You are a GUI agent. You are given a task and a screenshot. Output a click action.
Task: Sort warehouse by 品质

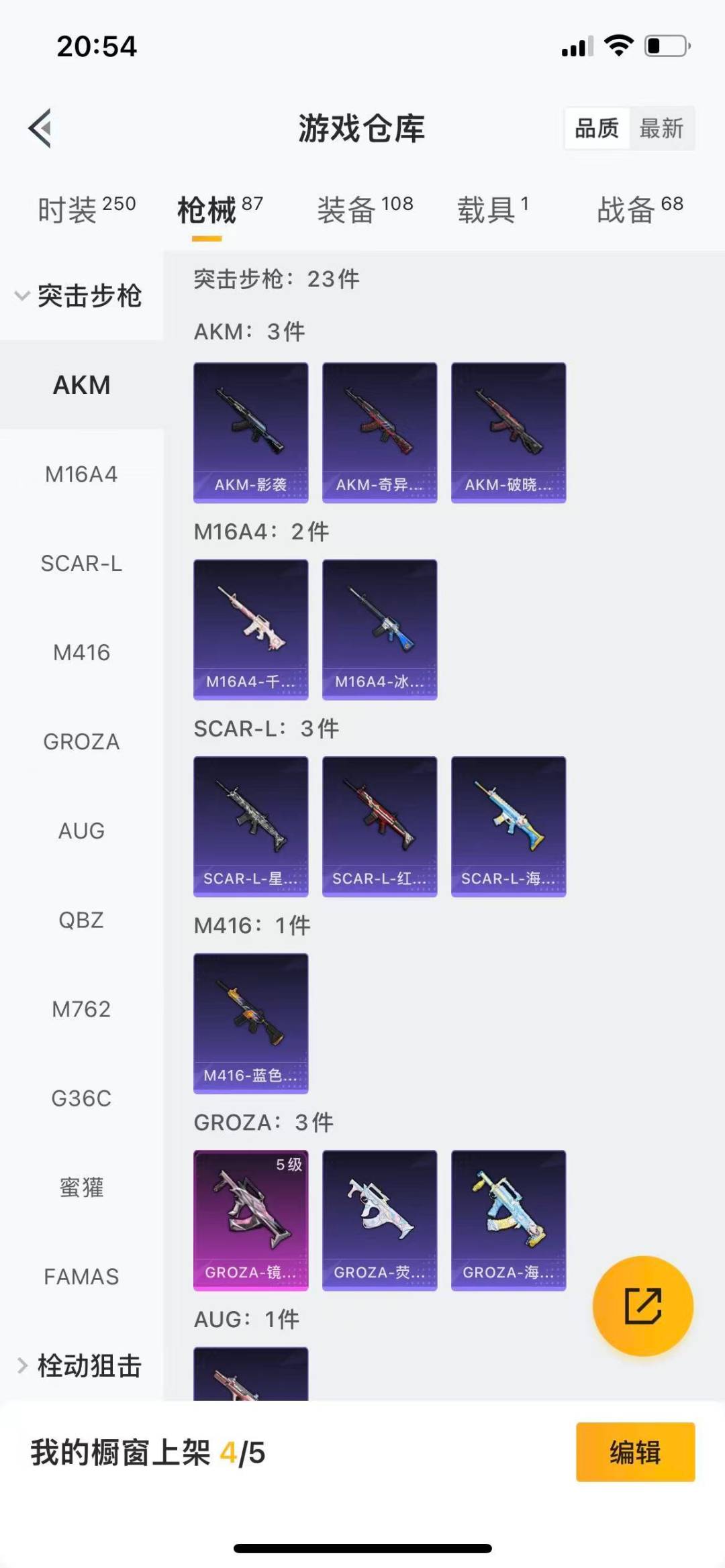(597, 127)
